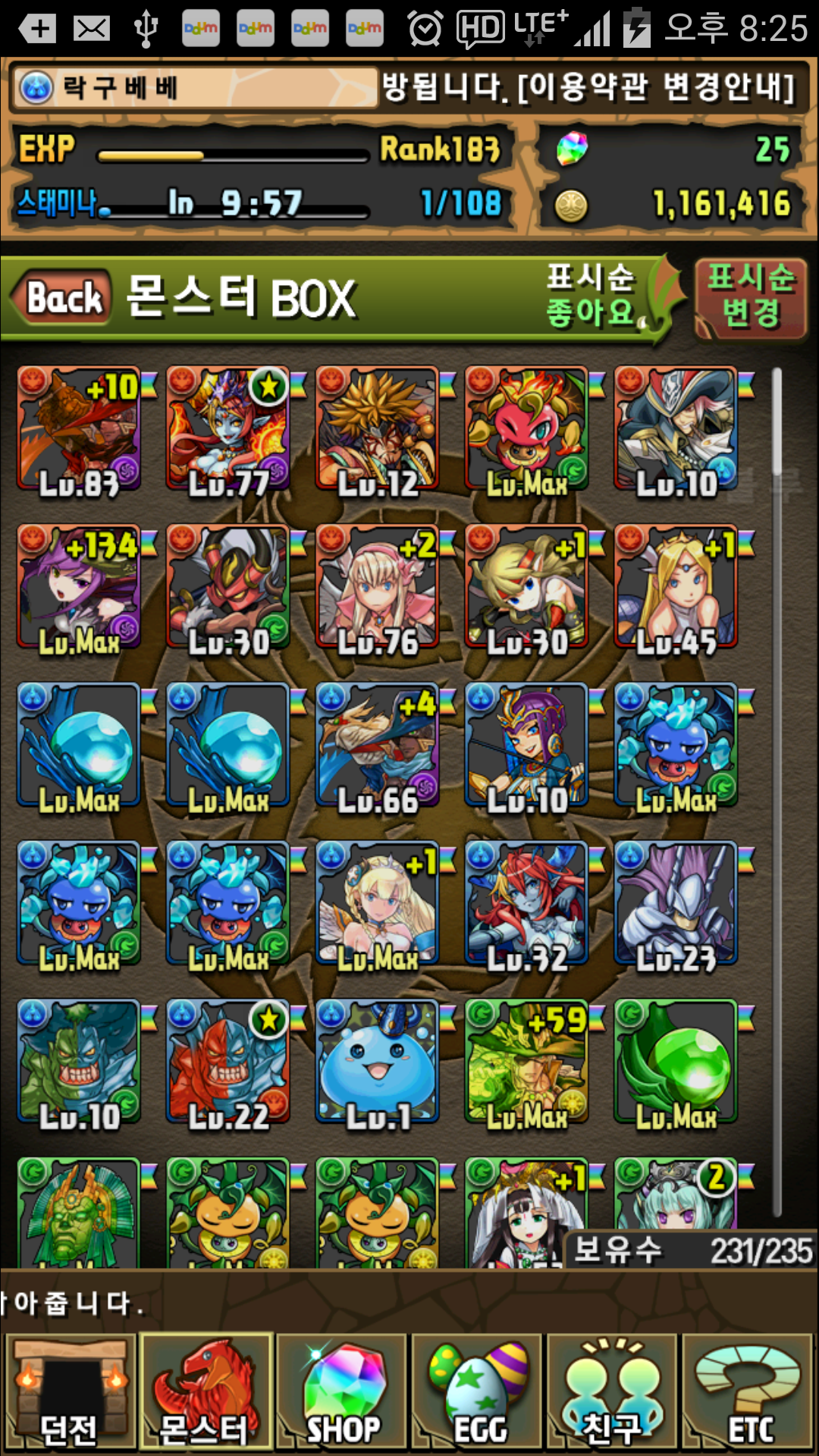Select the Lv.66 water monster with +4
Screen dimensions: 819x1456
377,746
